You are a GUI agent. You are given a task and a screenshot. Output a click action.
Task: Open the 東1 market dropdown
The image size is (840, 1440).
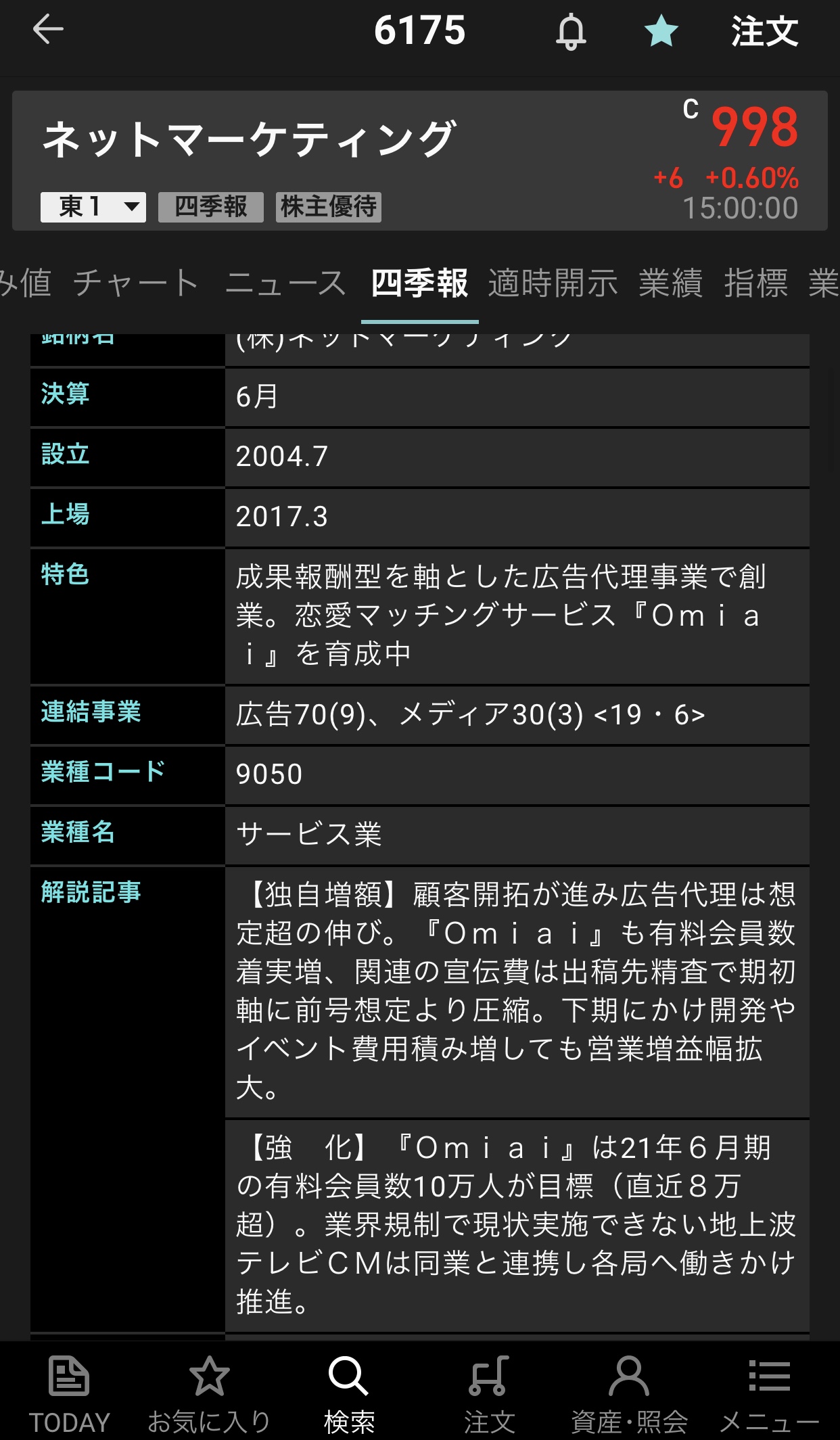coord(93,207)
